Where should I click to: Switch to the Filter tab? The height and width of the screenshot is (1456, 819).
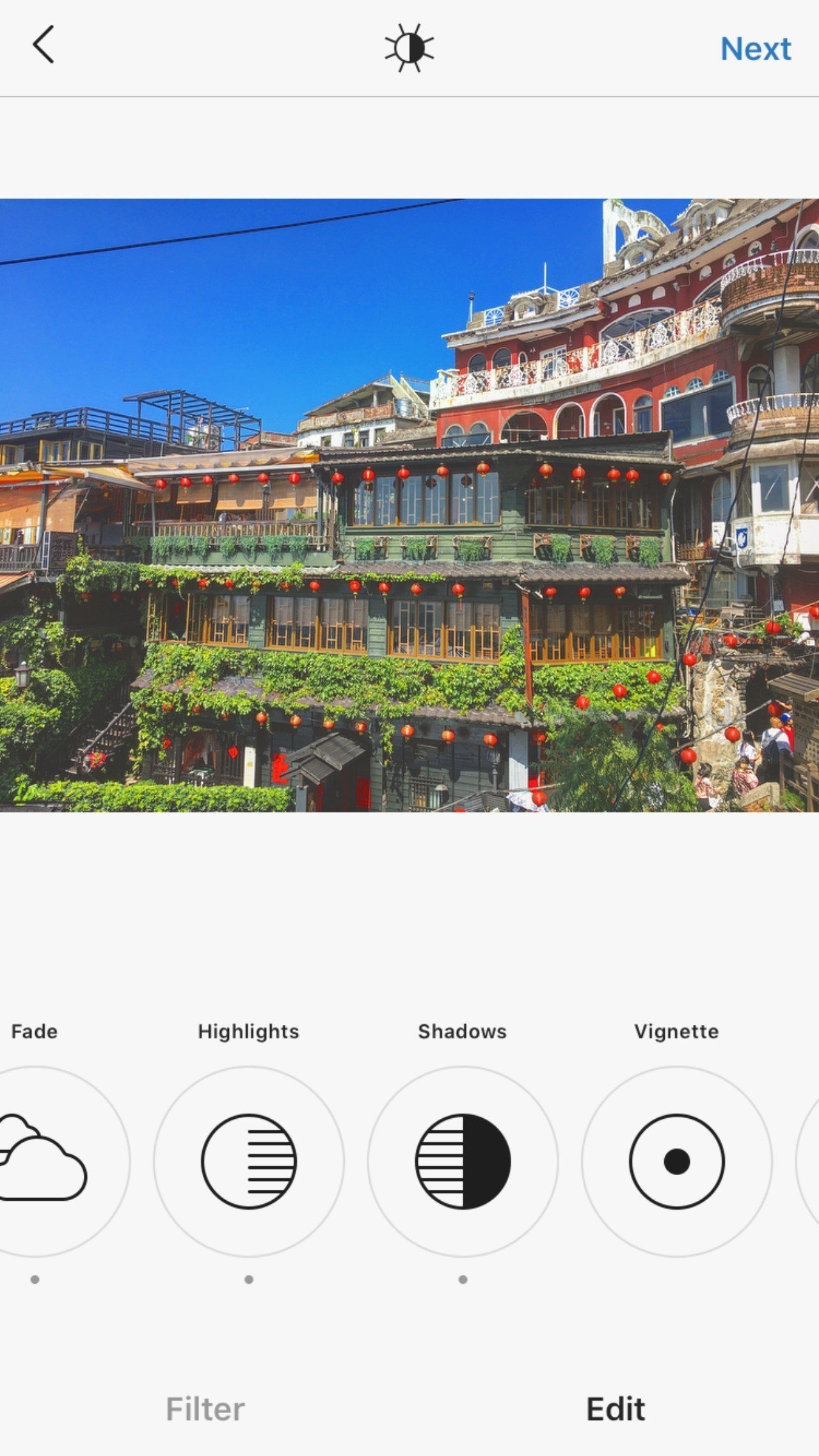pyautogui.click(x=205, y=1409)
